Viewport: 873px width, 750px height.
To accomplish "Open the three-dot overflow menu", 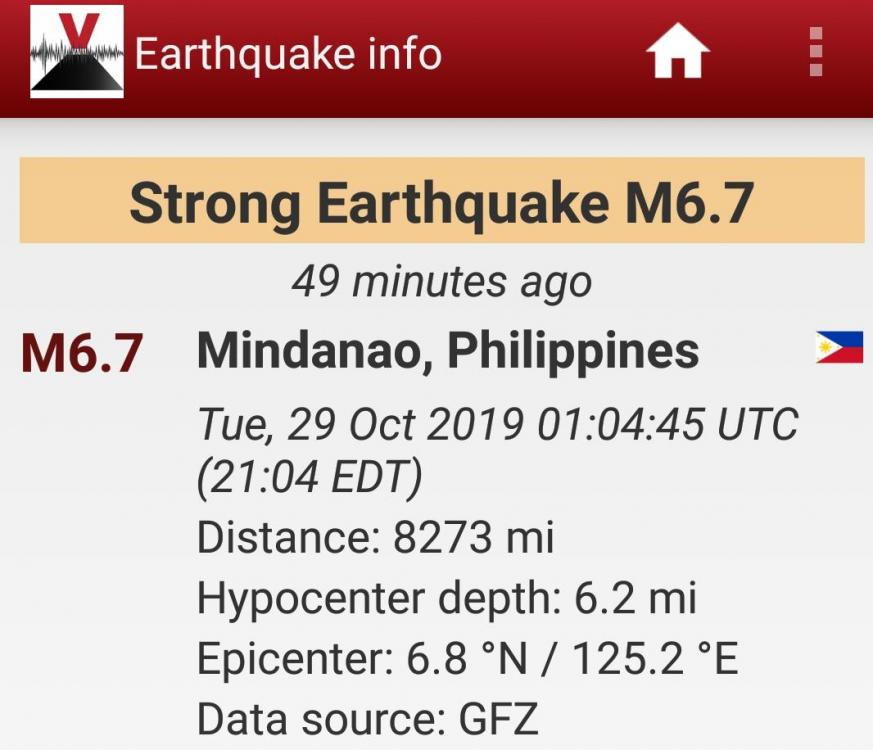I will click(816, 52).
